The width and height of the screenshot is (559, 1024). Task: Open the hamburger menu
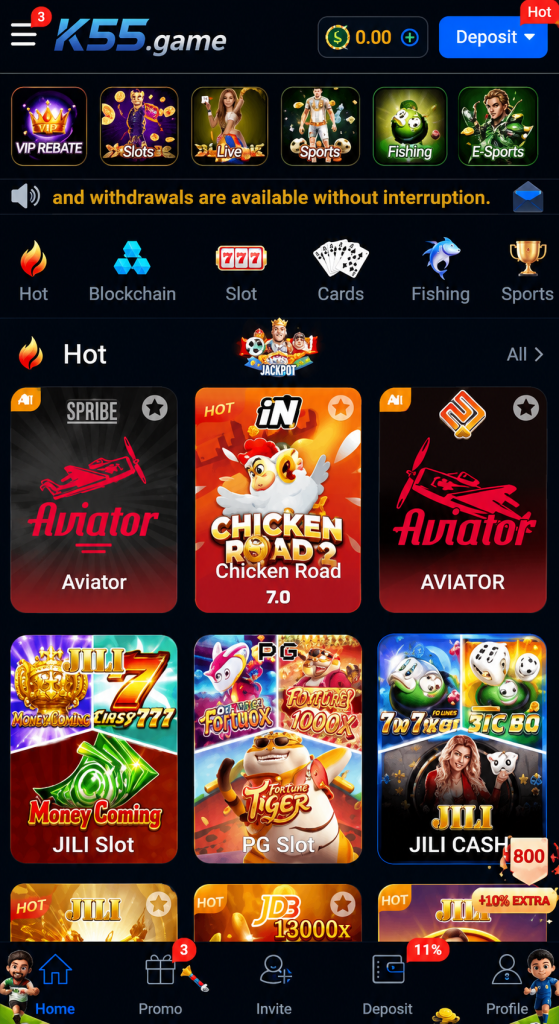[x=24, y=35]
